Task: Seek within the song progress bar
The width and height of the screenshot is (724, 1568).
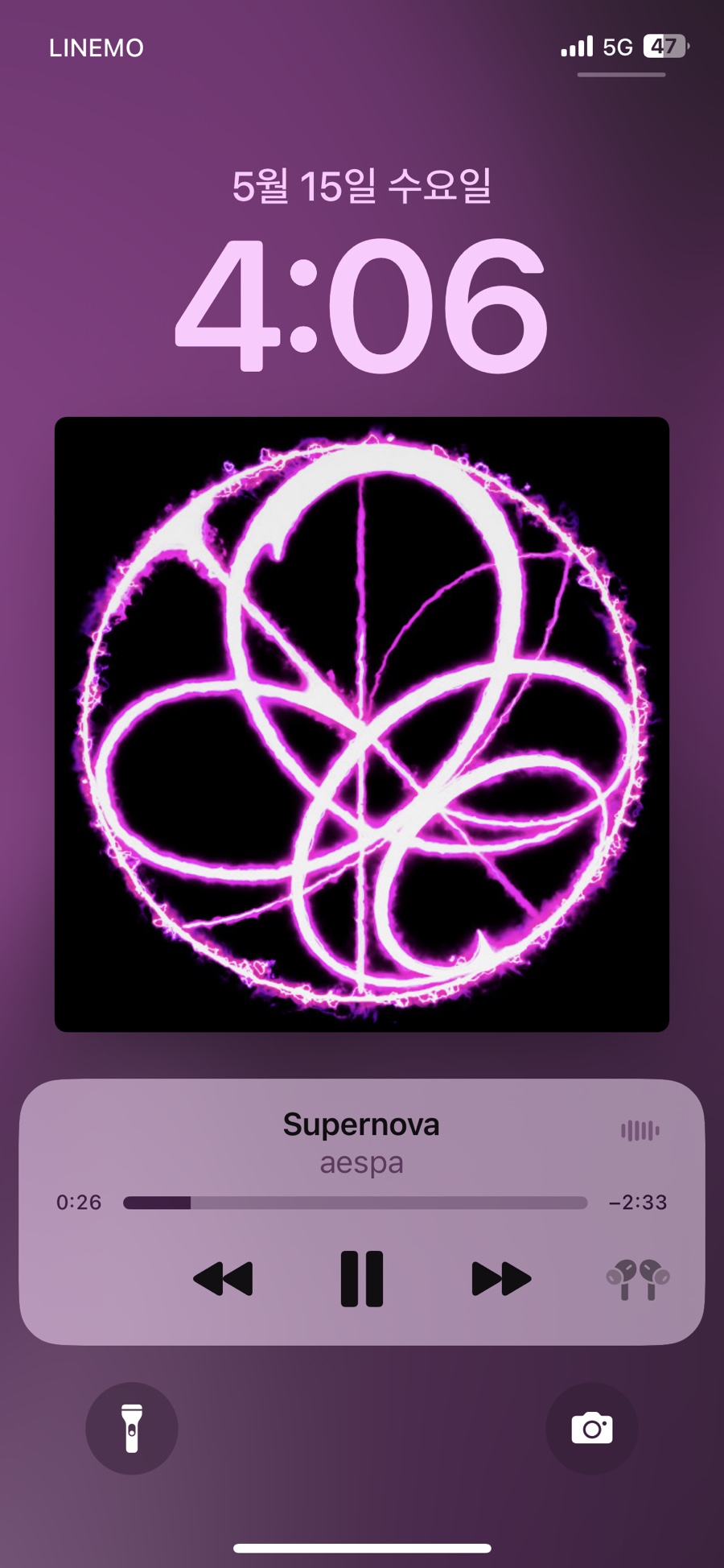Action: tap(355, 1203)
